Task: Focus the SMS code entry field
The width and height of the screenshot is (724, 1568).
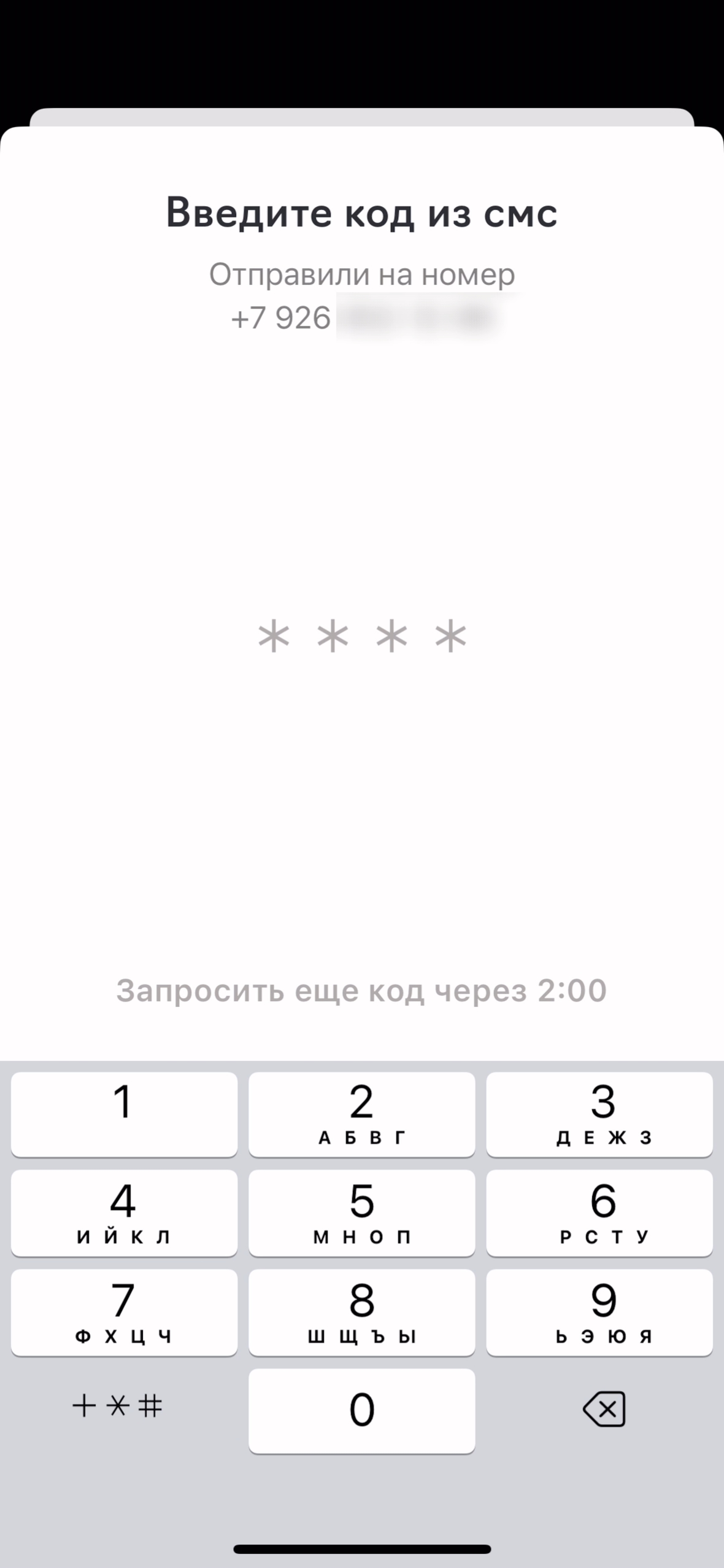Action: click(x=362, y=636)
